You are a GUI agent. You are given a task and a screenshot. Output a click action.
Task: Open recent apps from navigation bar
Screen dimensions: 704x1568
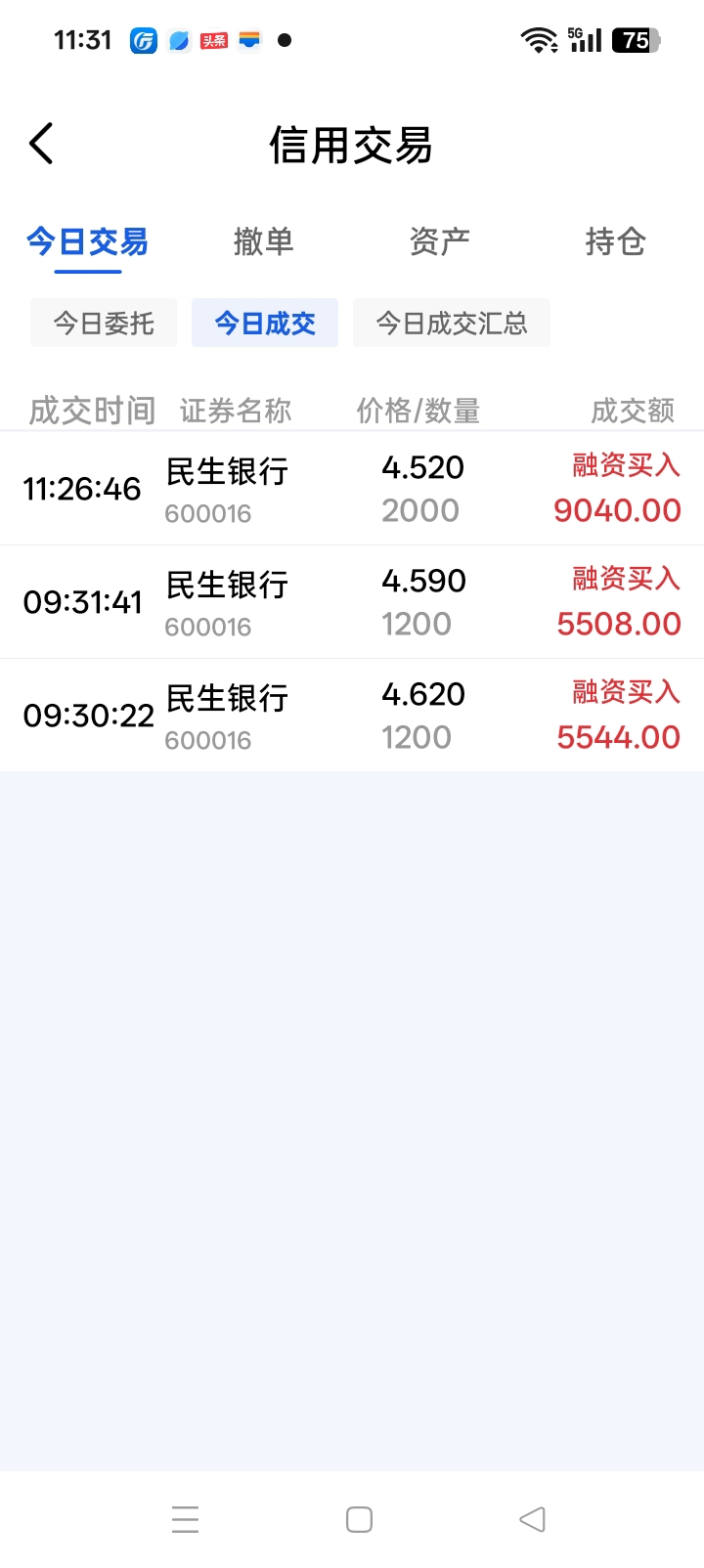(186, 1519)
